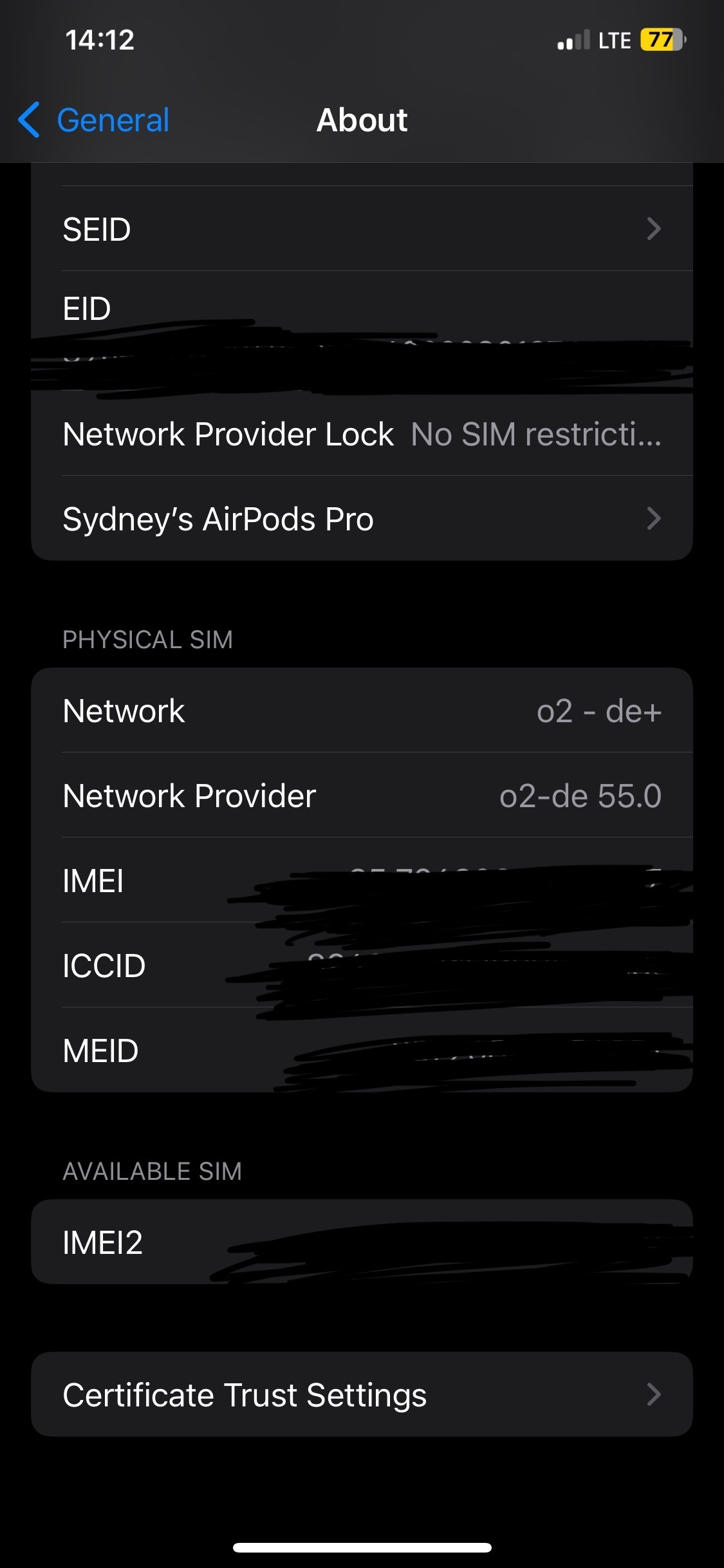
Task: Go back to General settings
Action: click(x=94, y=120)
